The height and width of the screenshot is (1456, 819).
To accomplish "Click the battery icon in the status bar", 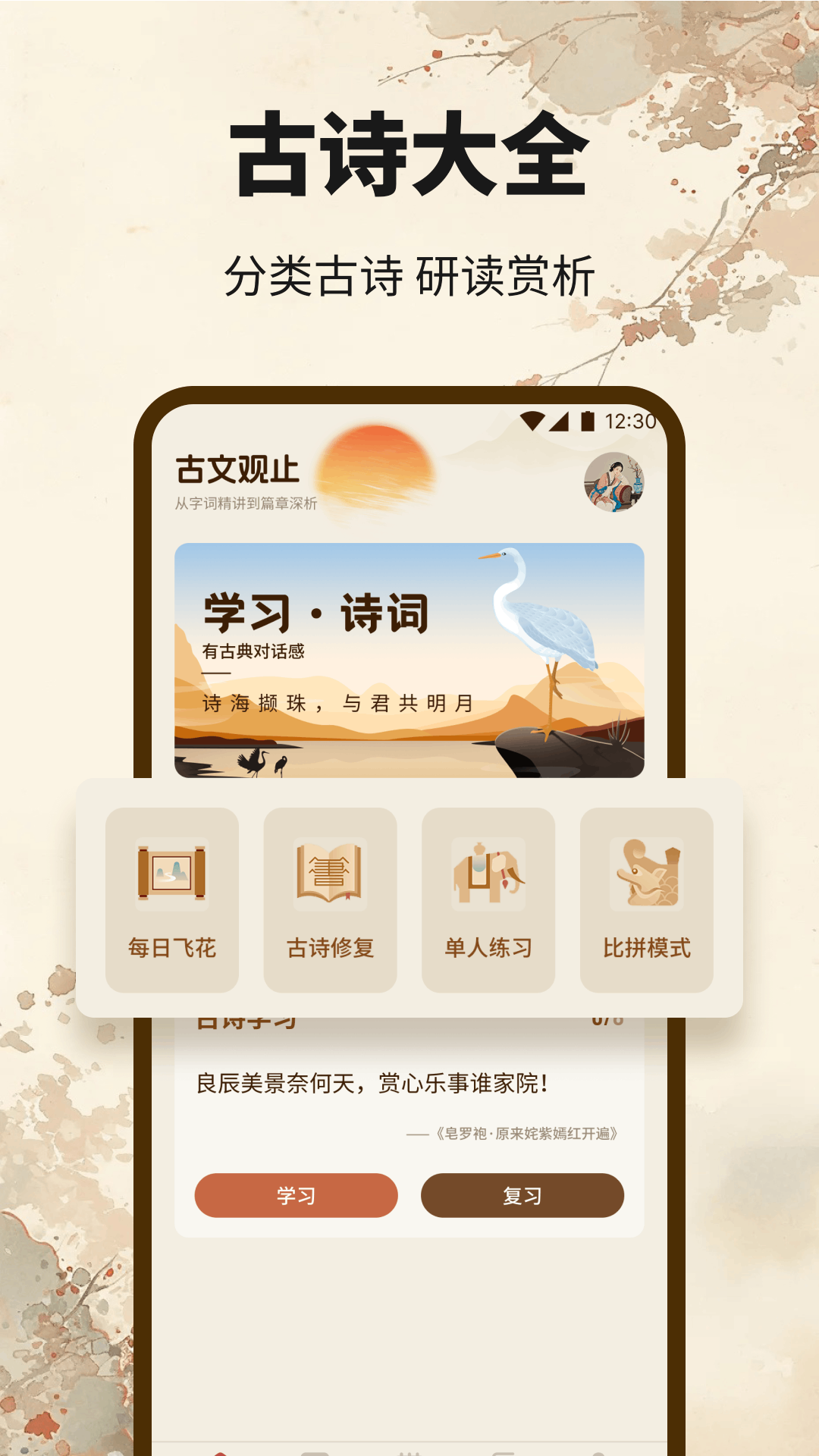I will pos(588,422).
